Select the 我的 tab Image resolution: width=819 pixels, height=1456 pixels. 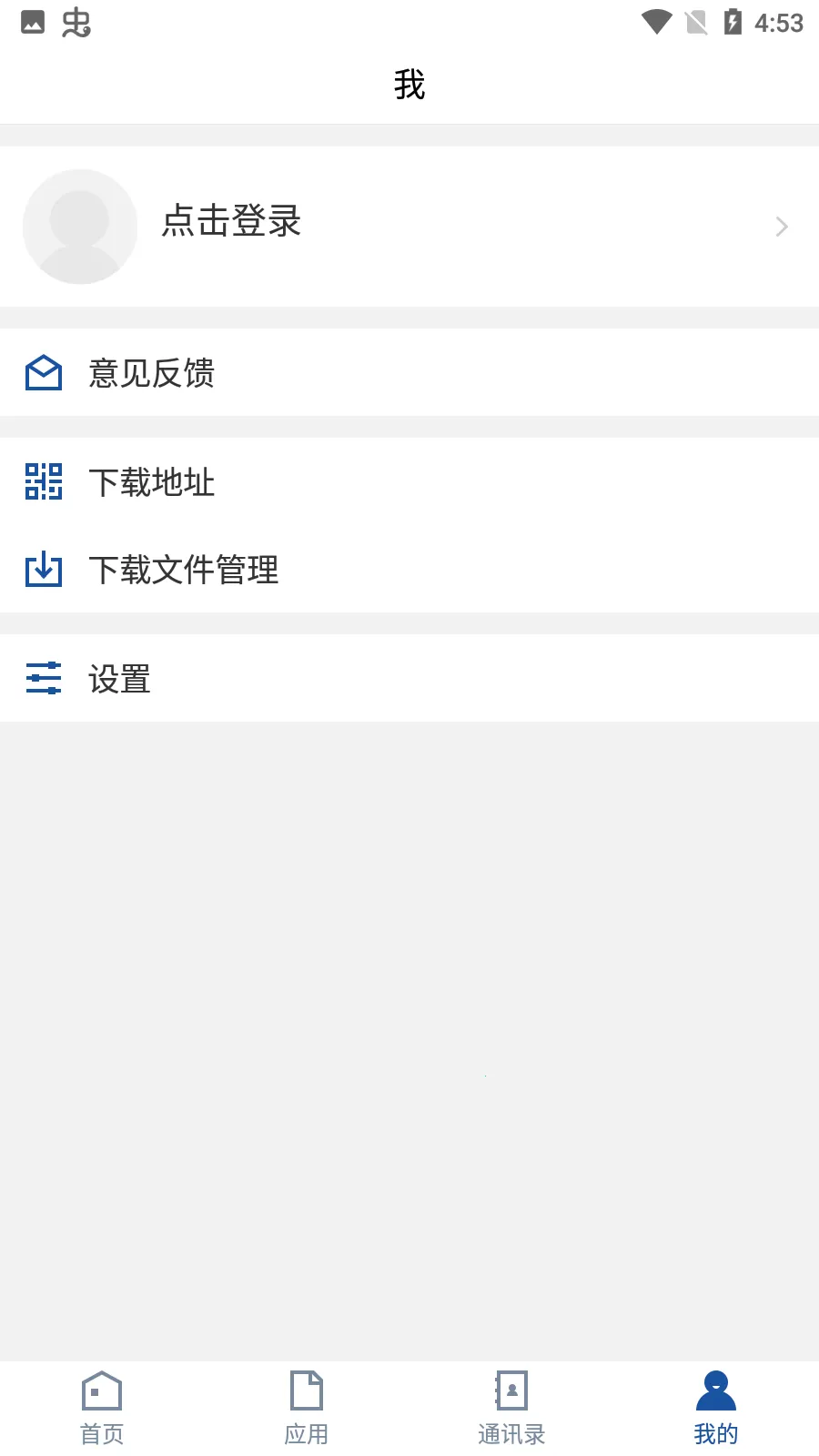pos(716,1409)
